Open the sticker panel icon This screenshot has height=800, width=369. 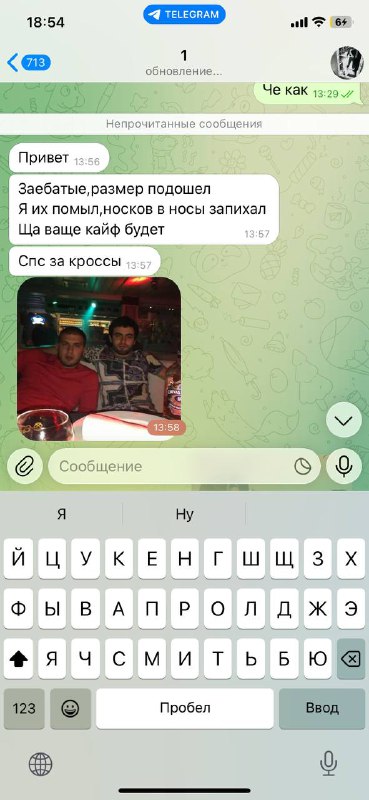click(303, 466)
